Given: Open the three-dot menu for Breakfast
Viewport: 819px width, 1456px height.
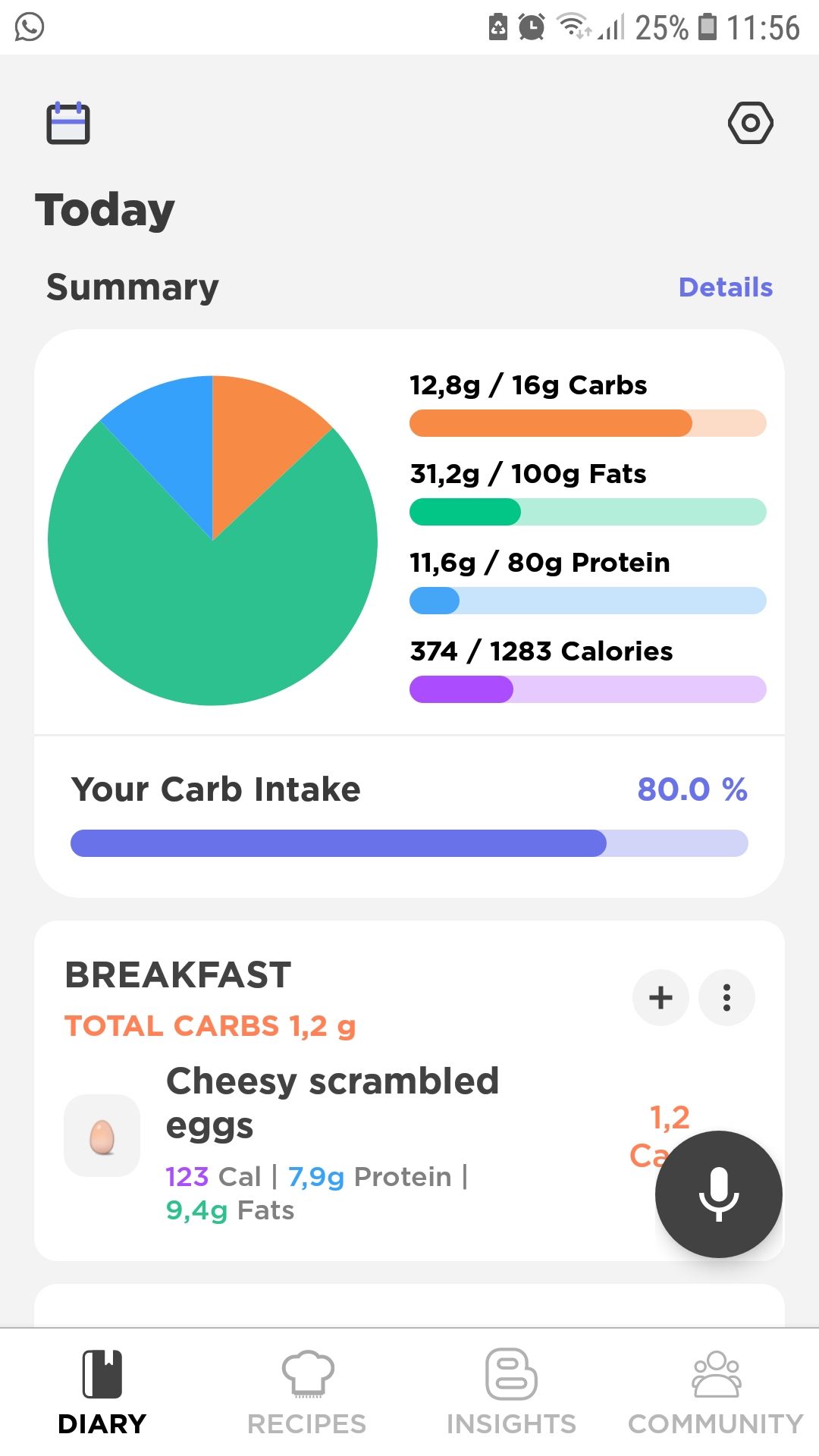Looking at the screenshot, I should tap(726, 998).
